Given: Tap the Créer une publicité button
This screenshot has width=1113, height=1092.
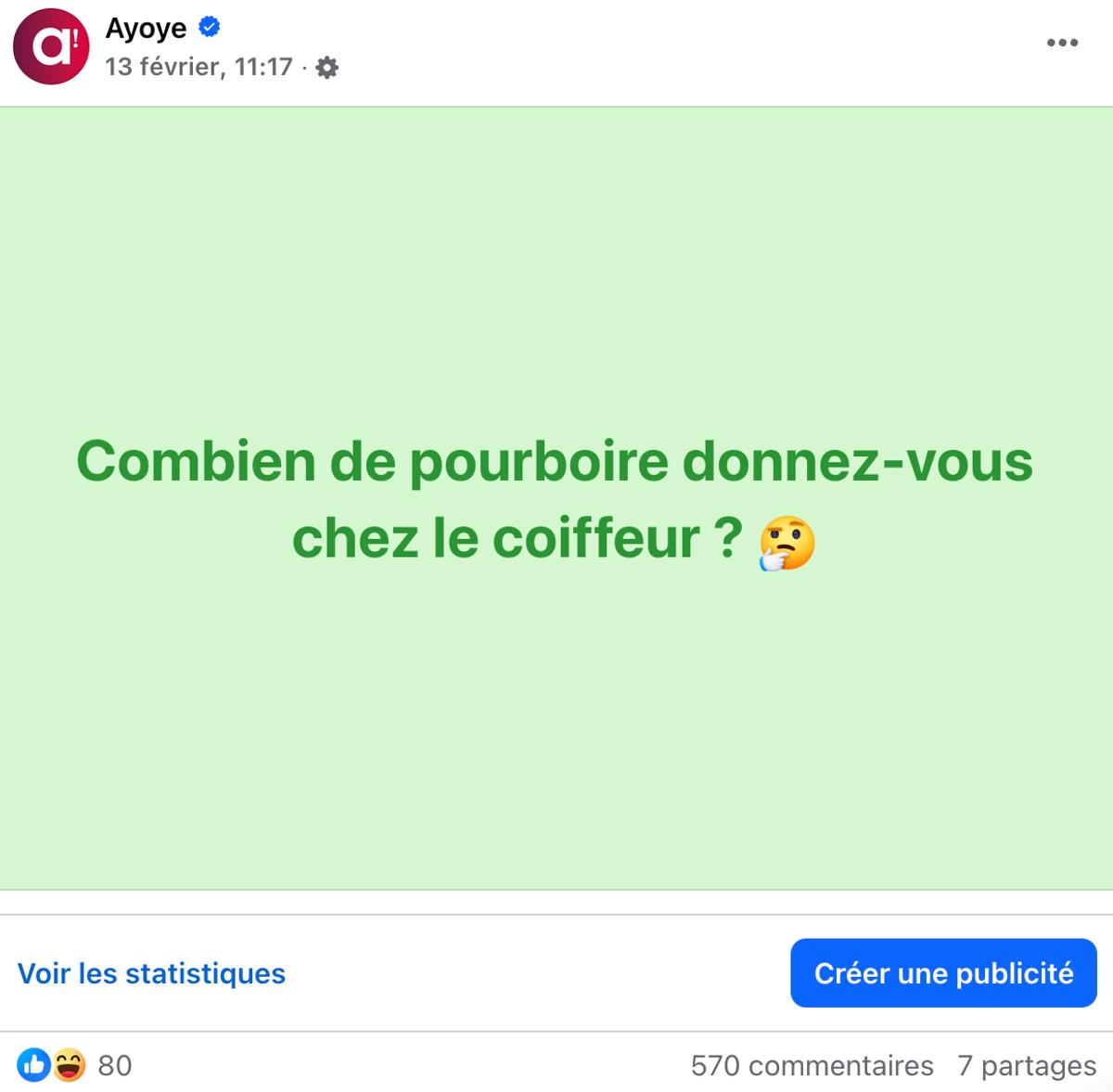Looking at the screenshot, I should click(x=943, y=973).
